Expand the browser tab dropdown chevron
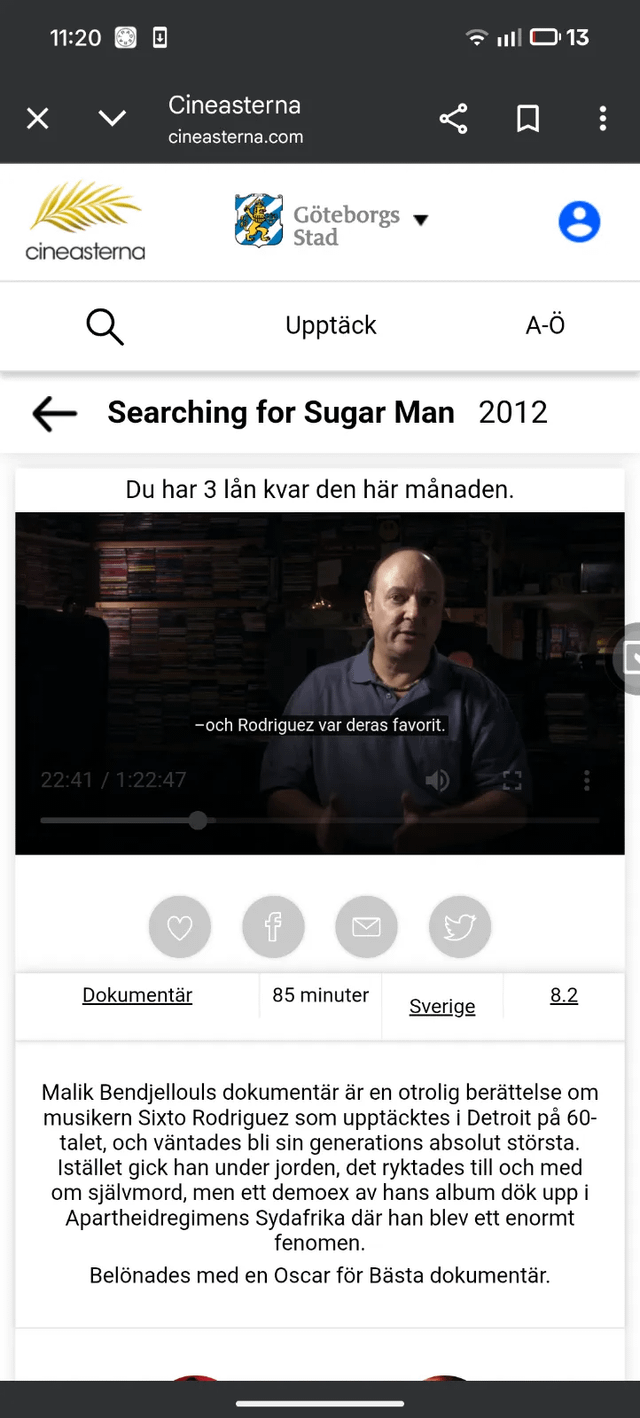Viewport: 640px width, 1418px height. 112,119
